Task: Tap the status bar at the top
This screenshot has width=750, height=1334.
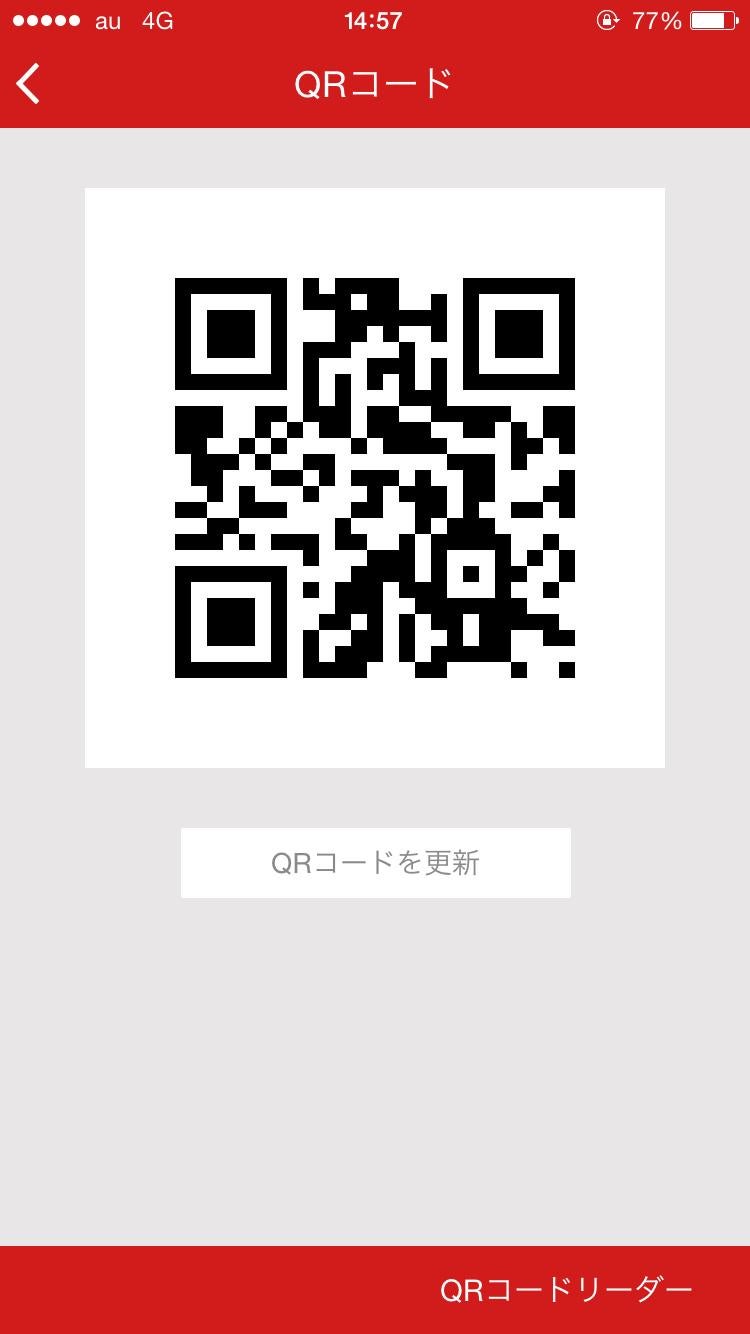Action: pos(375,20)
